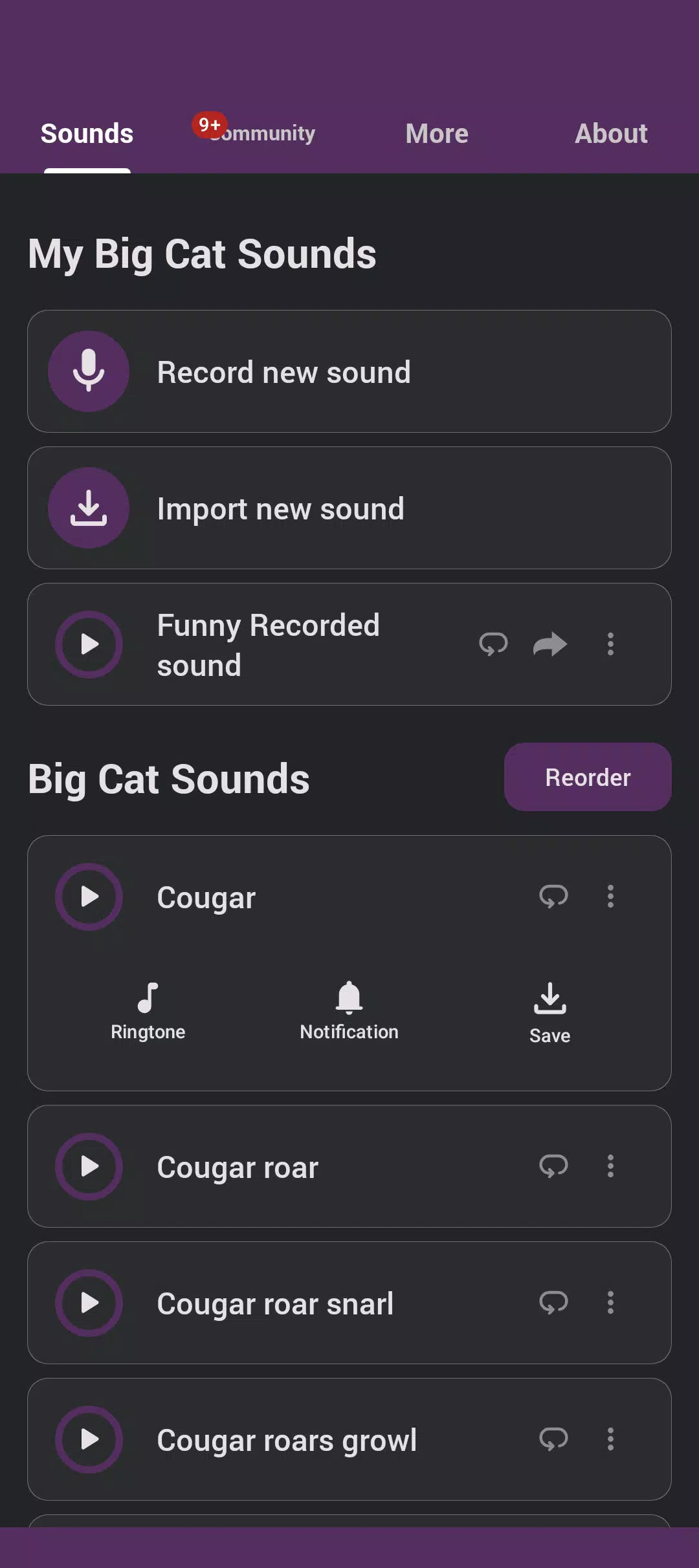Record a new sound
The image size is (699, 1568).
click(x=349, y=371)
